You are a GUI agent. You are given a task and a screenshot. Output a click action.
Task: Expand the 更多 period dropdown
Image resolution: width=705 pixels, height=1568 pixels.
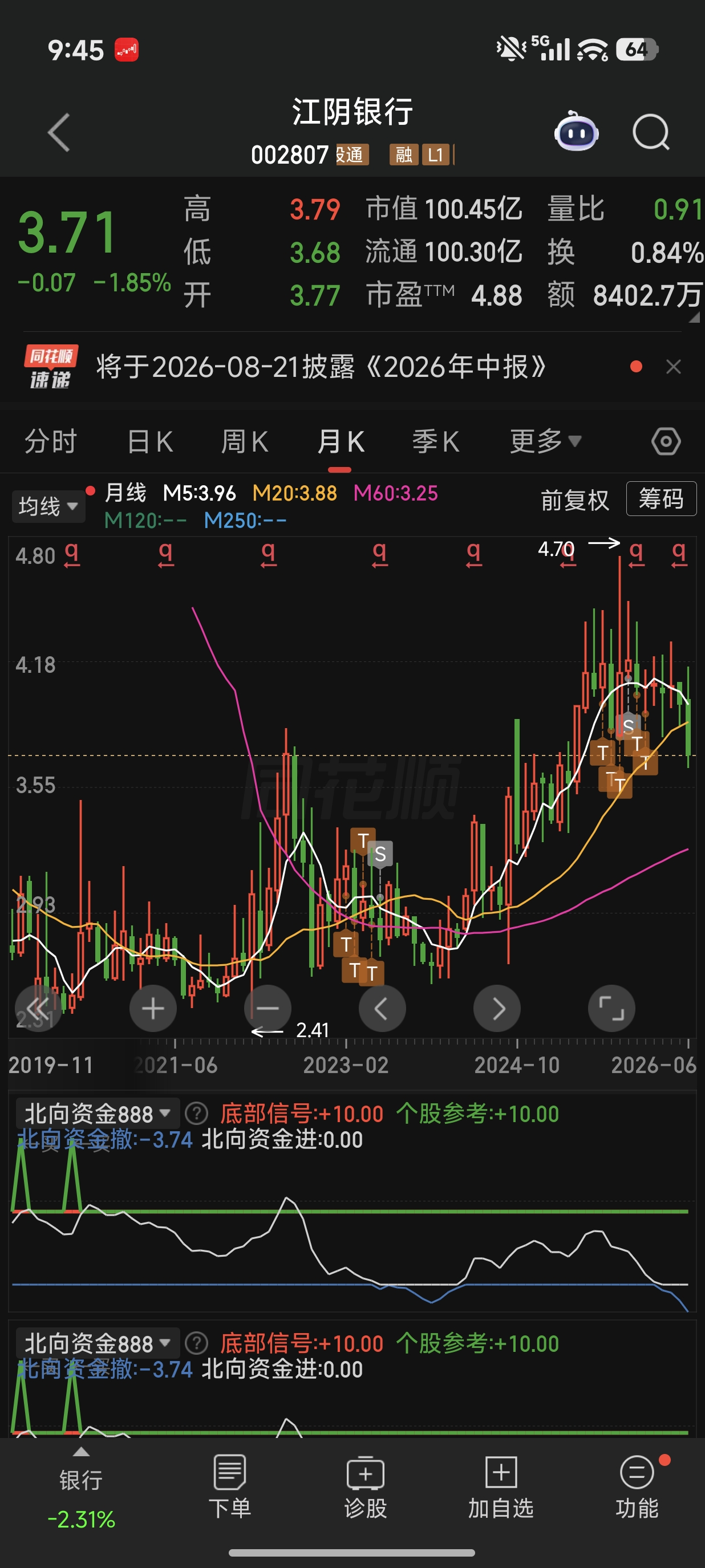point(545,441)
